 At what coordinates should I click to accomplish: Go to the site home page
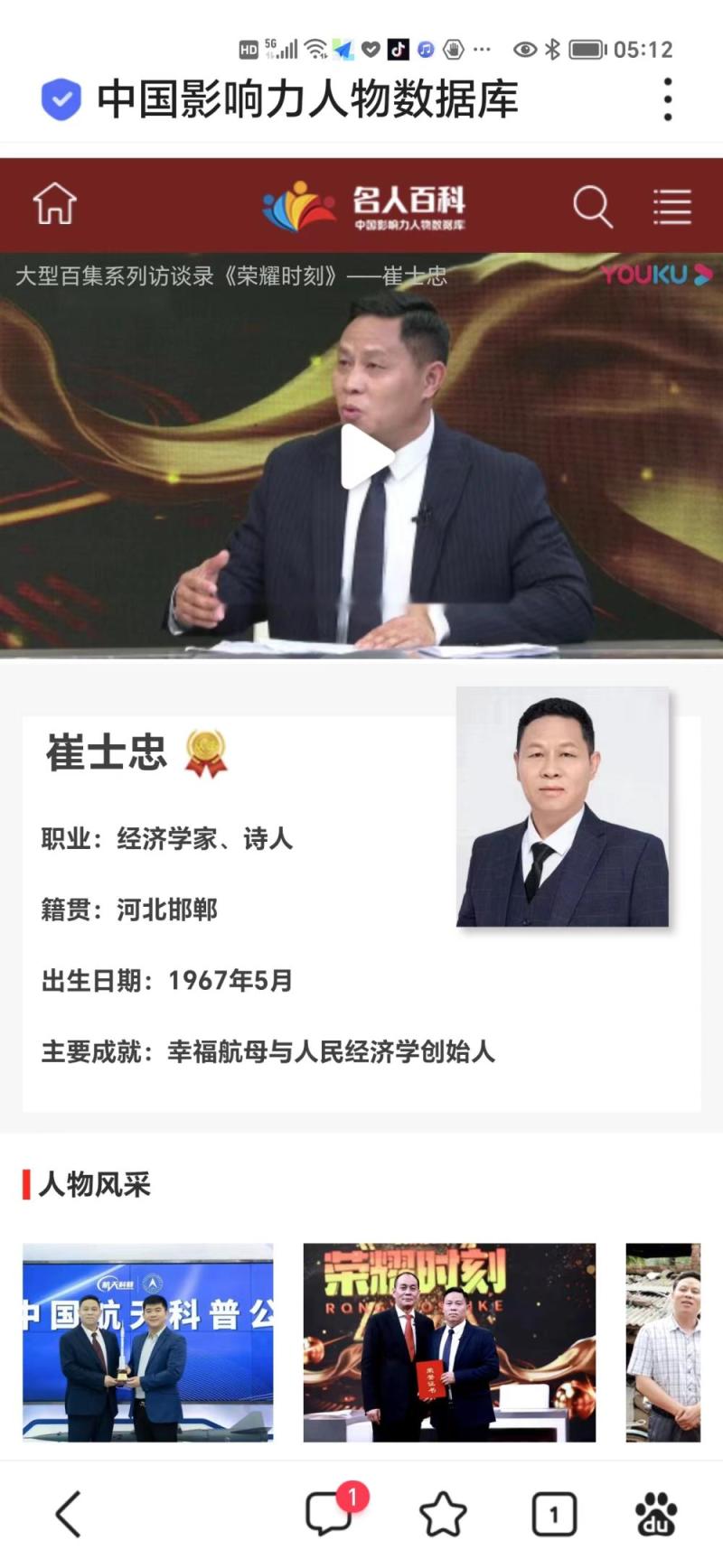[x=55, y=204]
